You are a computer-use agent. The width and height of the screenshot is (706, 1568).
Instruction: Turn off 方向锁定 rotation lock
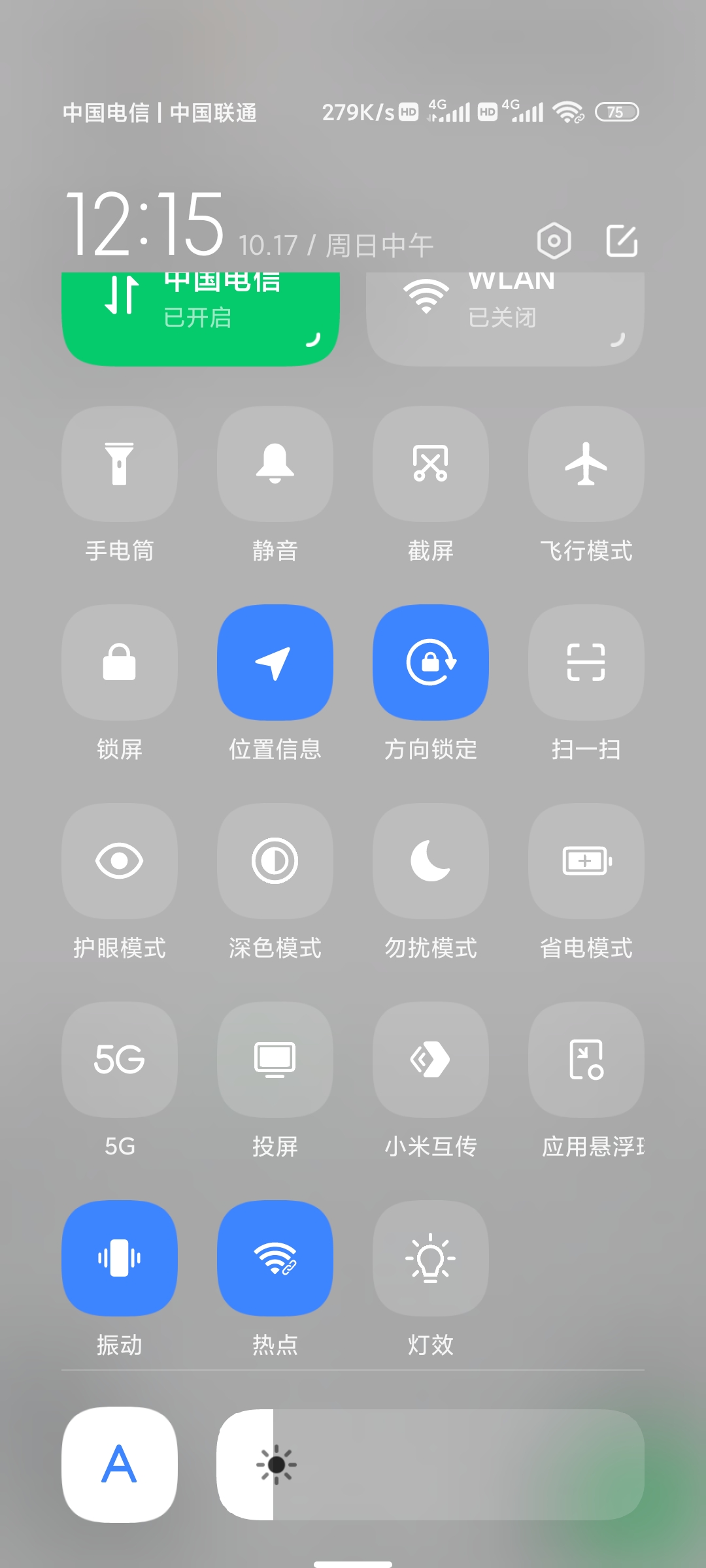431,662
